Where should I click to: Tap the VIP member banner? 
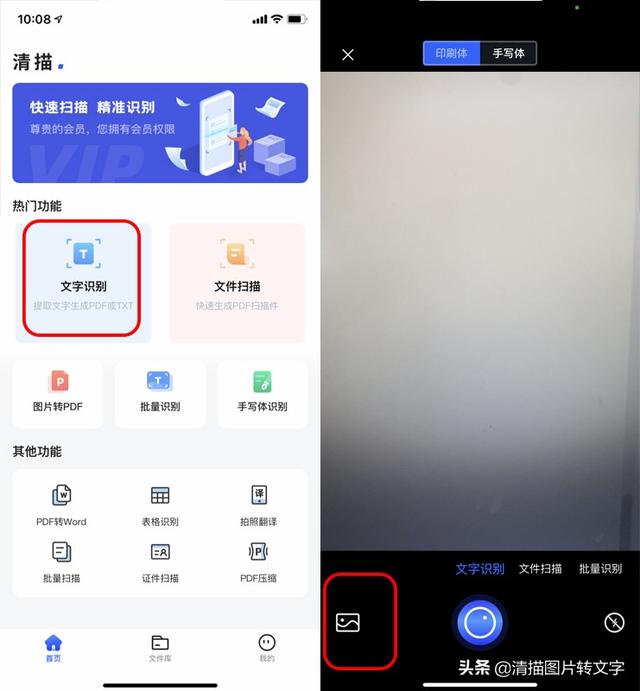160,131
